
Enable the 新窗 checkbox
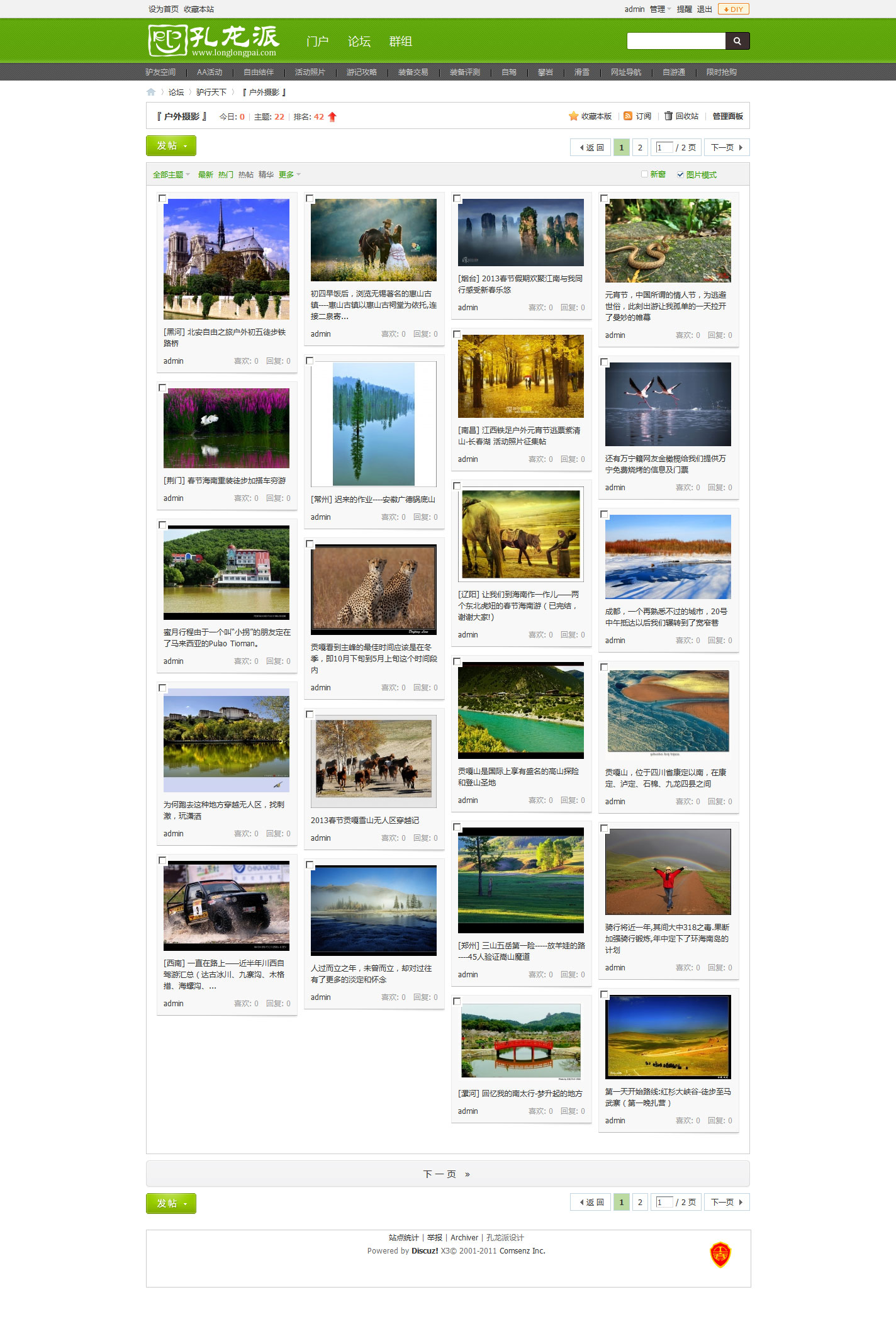644,174
